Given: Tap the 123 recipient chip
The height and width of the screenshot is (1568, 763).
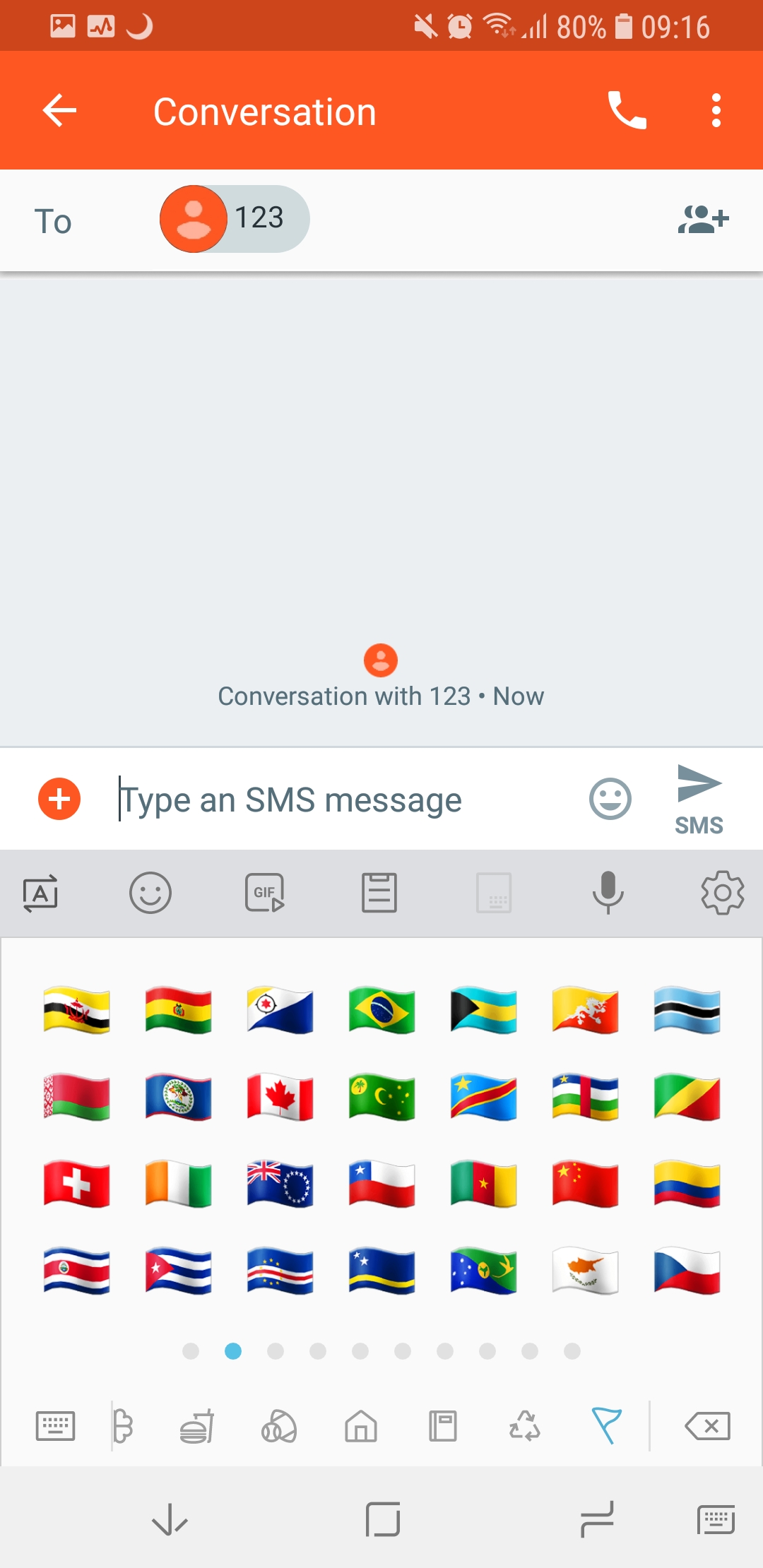Looking at the screenshot, I should click(x=235, y=219).
